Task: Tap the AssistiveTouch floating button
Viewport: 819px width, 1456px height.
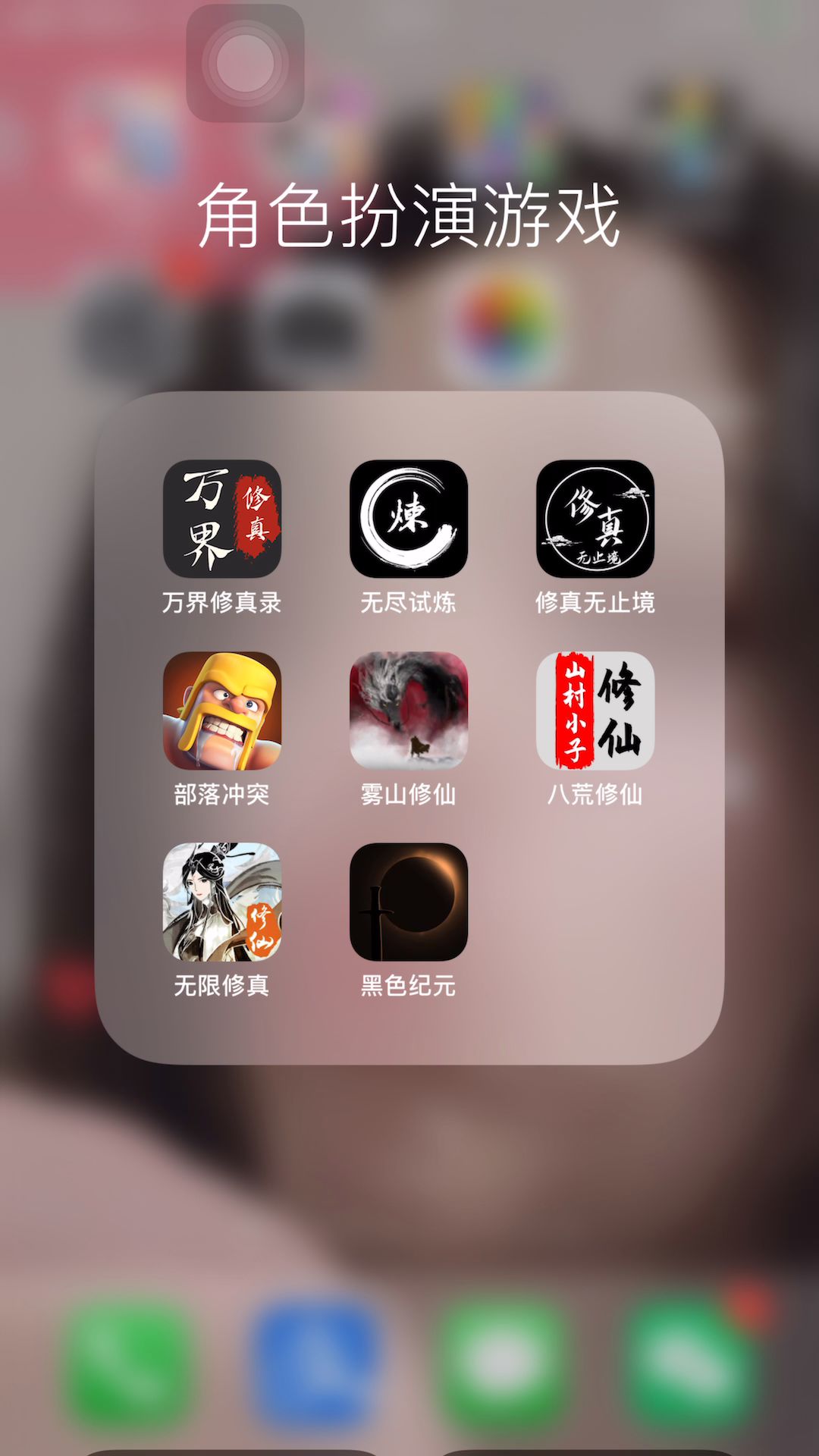Action: [245, 63]
